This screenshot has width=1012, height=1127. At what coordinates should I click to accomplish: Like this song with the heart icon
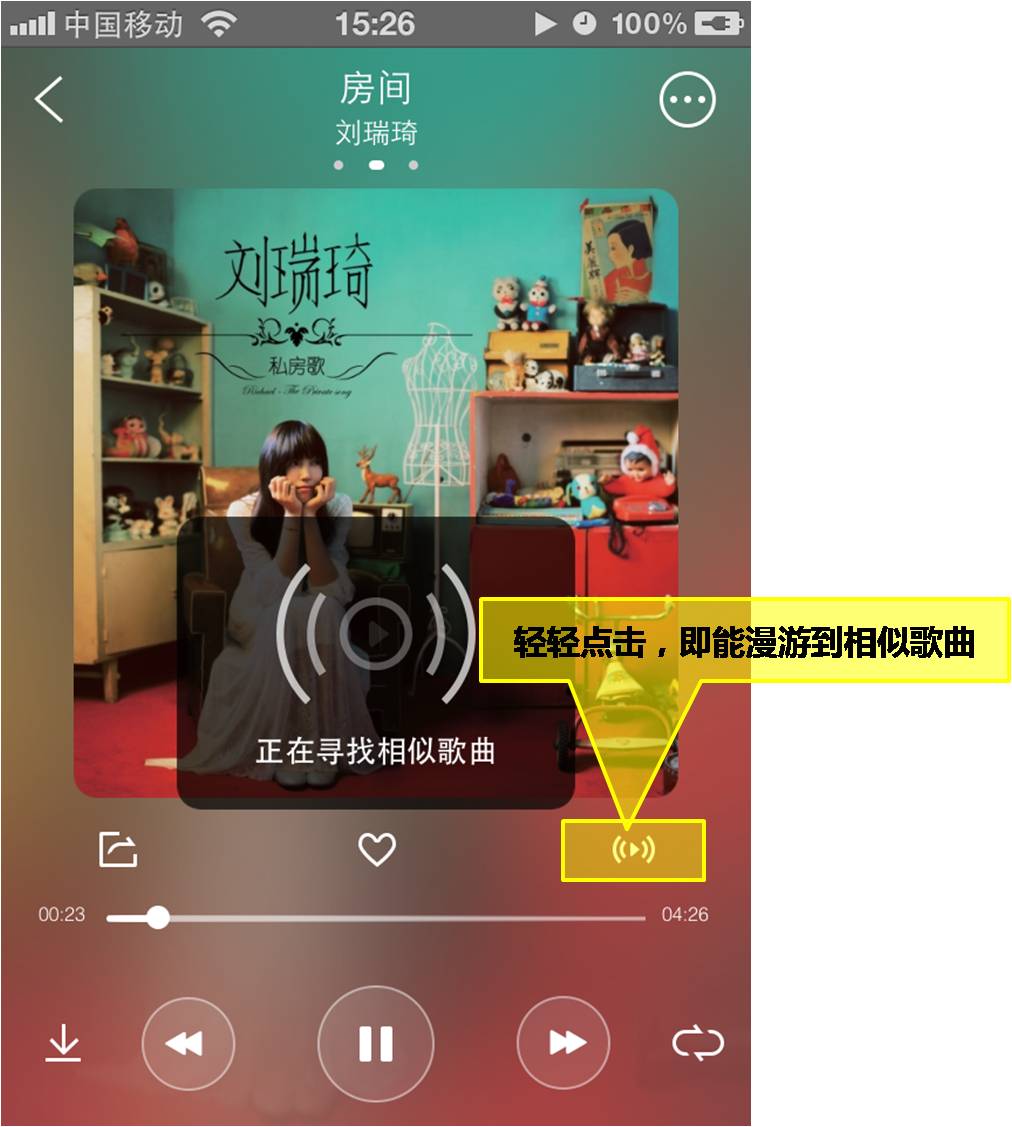coord(377,850)
